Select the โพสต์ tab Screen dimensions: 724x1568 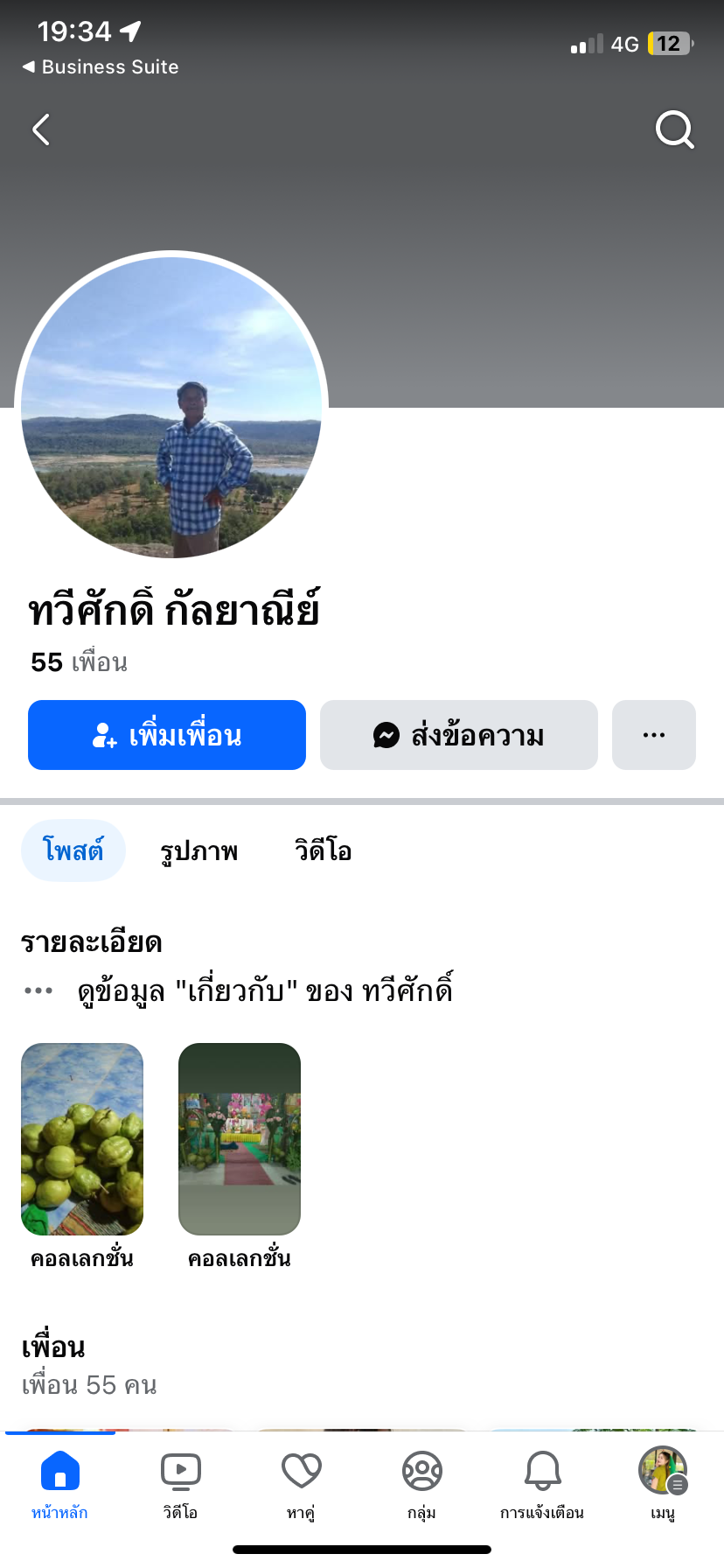pyautogui.click(x=73, y=850)
